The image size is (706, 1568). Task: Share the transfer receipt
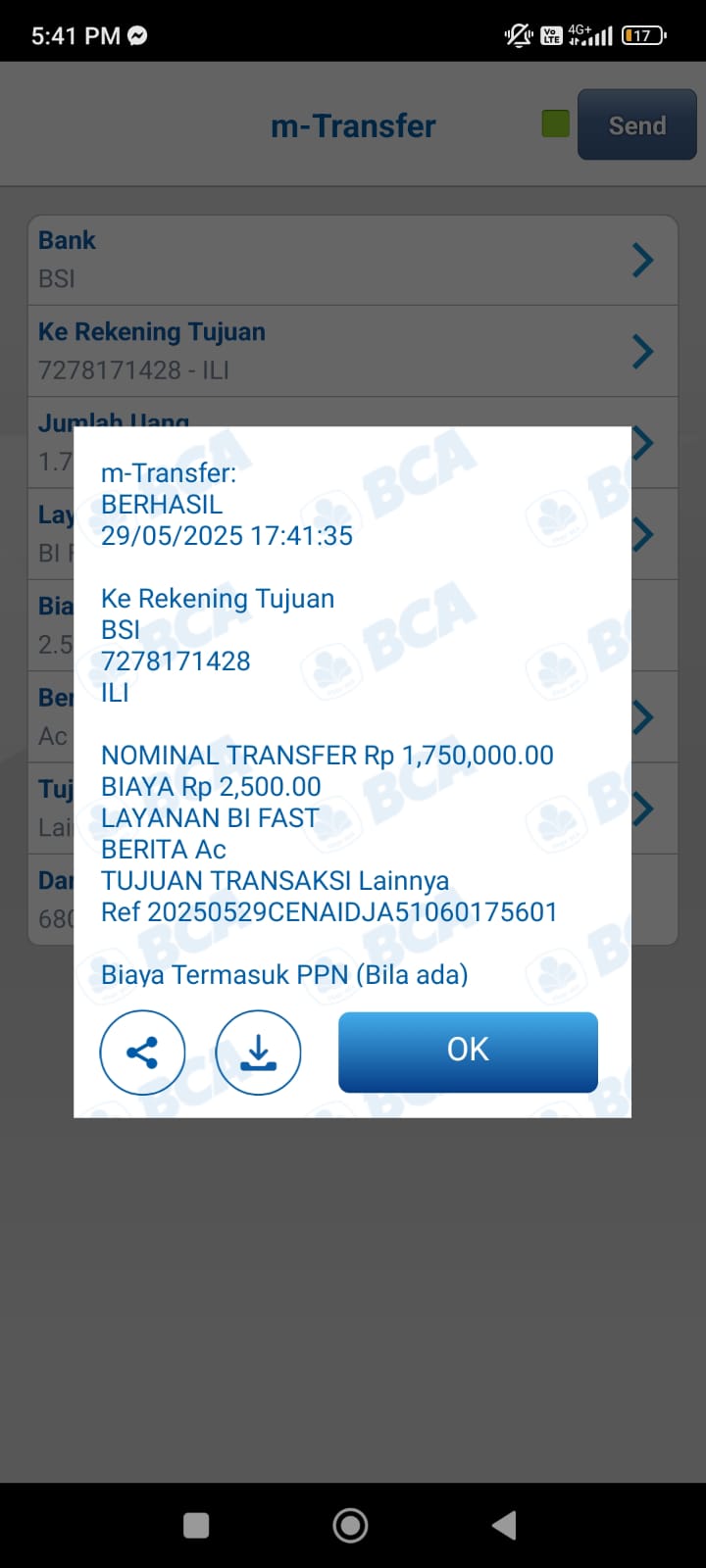pyautogui.click(x=142, y=1053)
